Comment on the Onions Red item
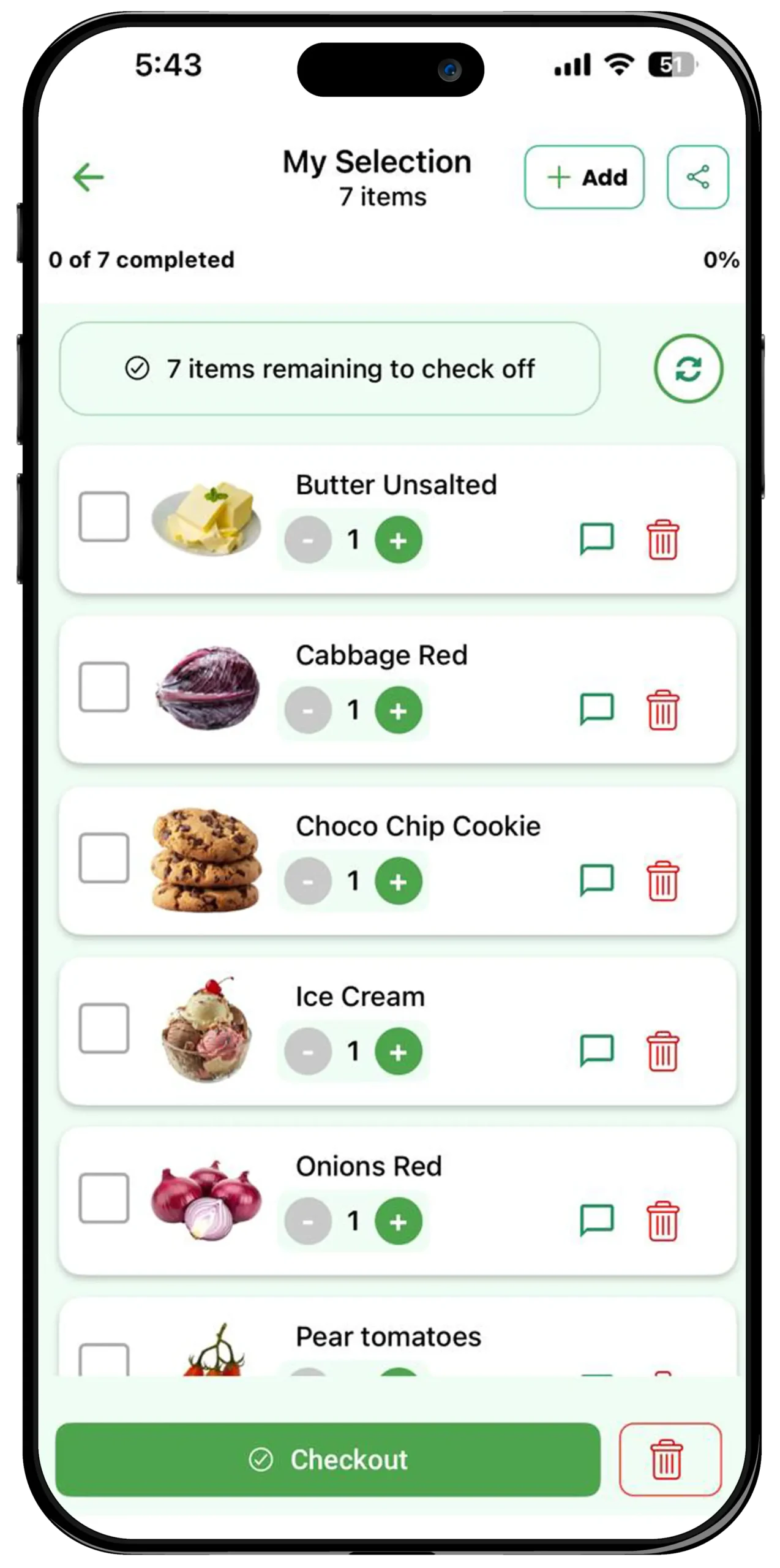 coord(596,1220)
